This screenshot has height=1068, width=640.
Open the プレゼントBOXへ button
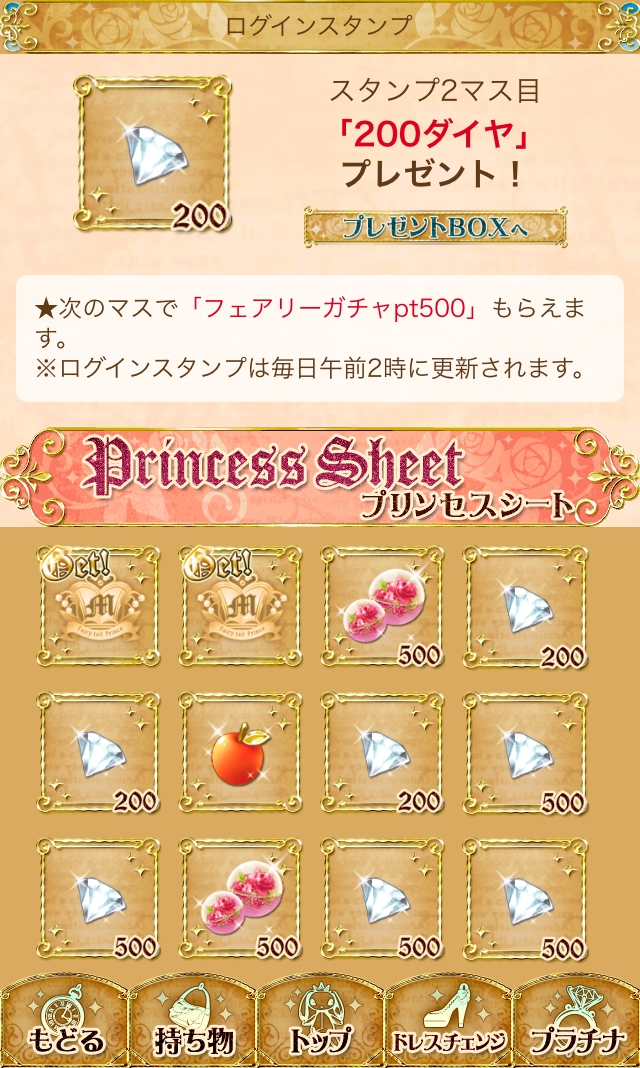435,227
